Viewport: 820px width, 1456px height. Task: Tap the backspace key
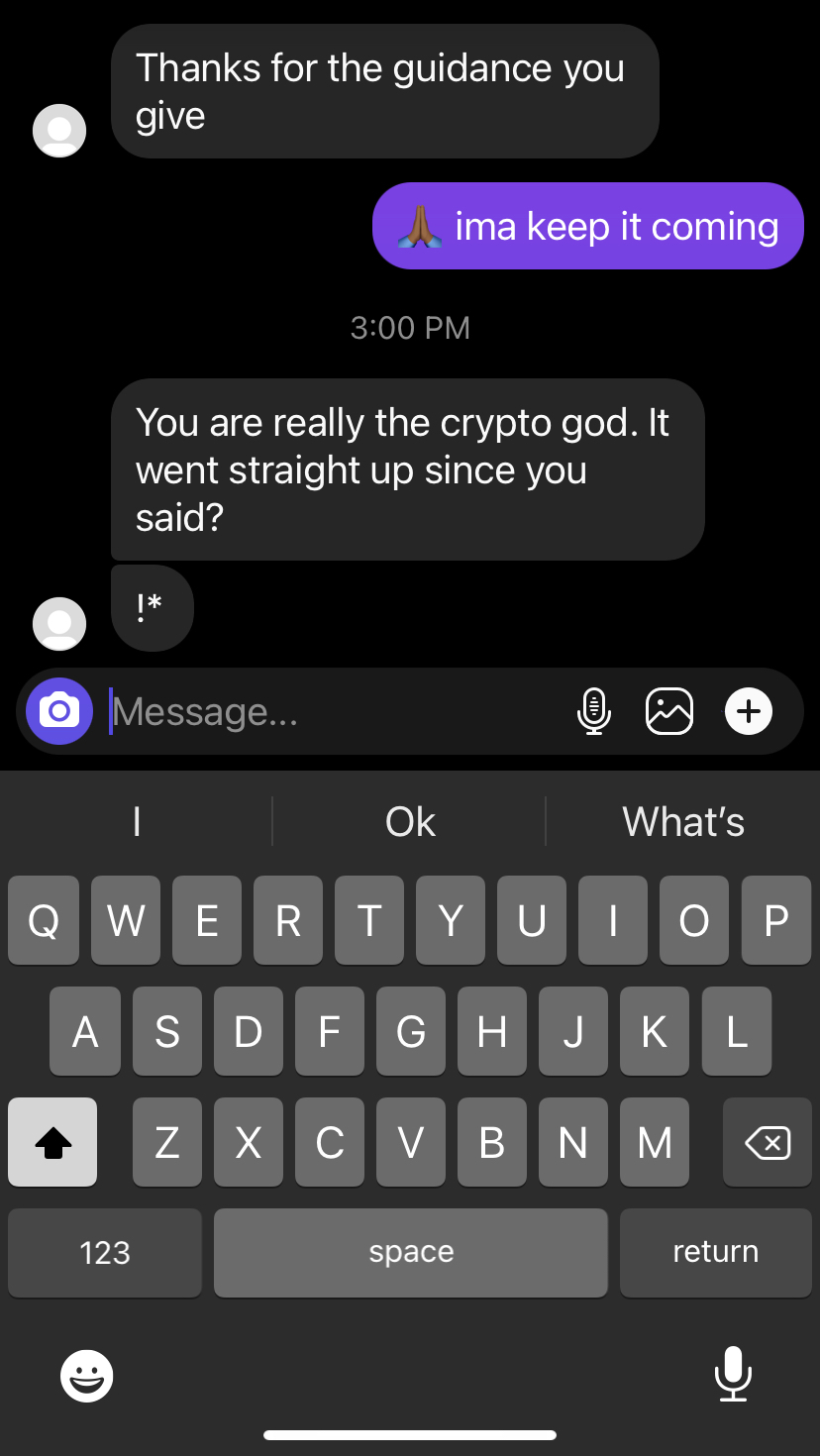(767, 1143)
